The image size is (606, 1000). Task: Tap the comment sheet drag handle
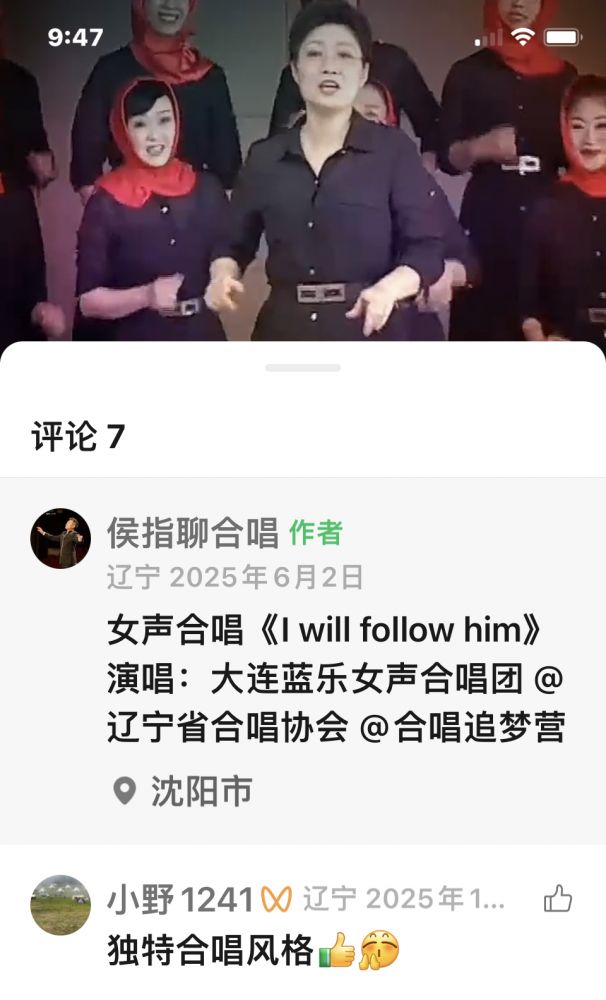coord(303,368)
